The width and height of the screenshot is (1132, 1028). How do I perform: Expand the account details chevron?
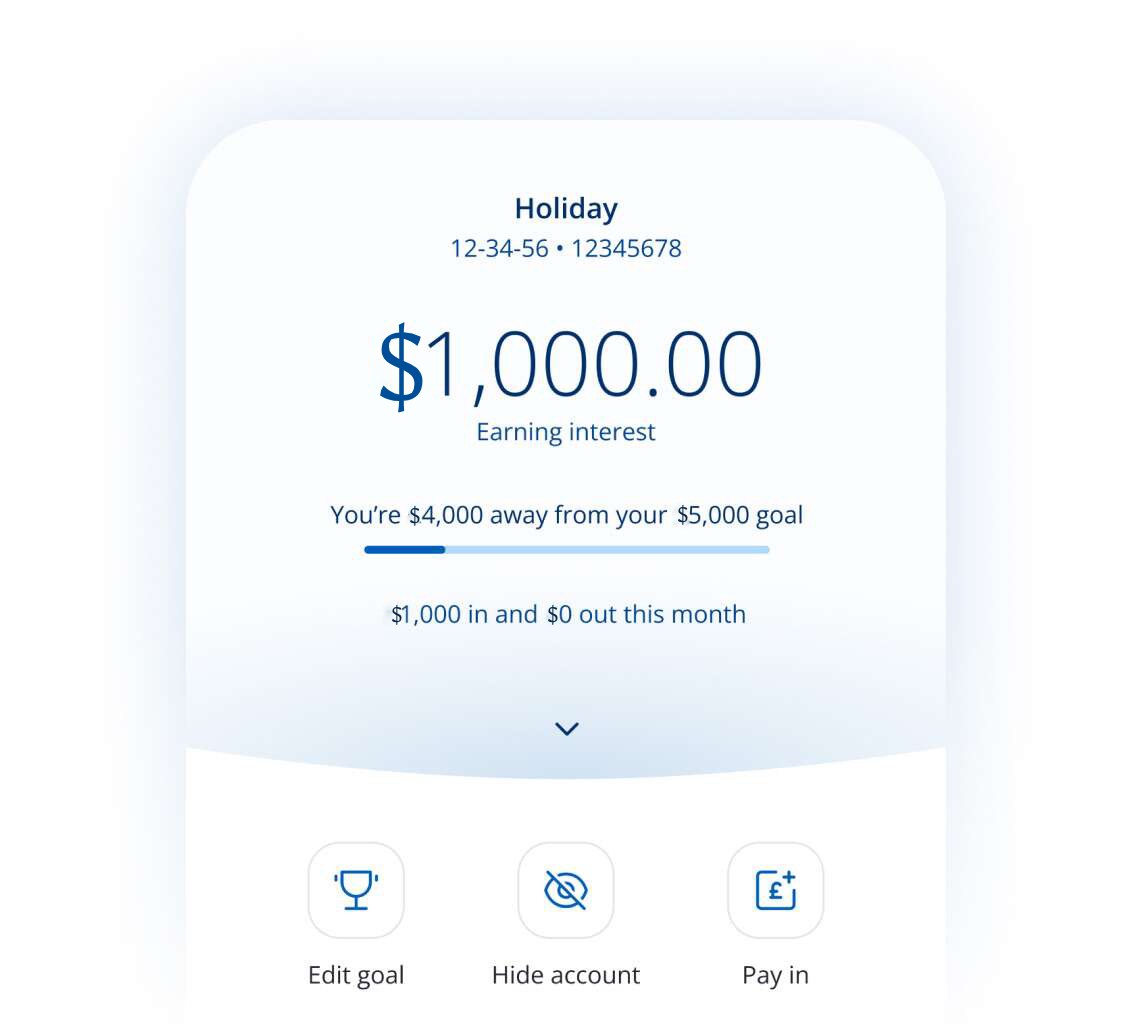click(566, 729)
